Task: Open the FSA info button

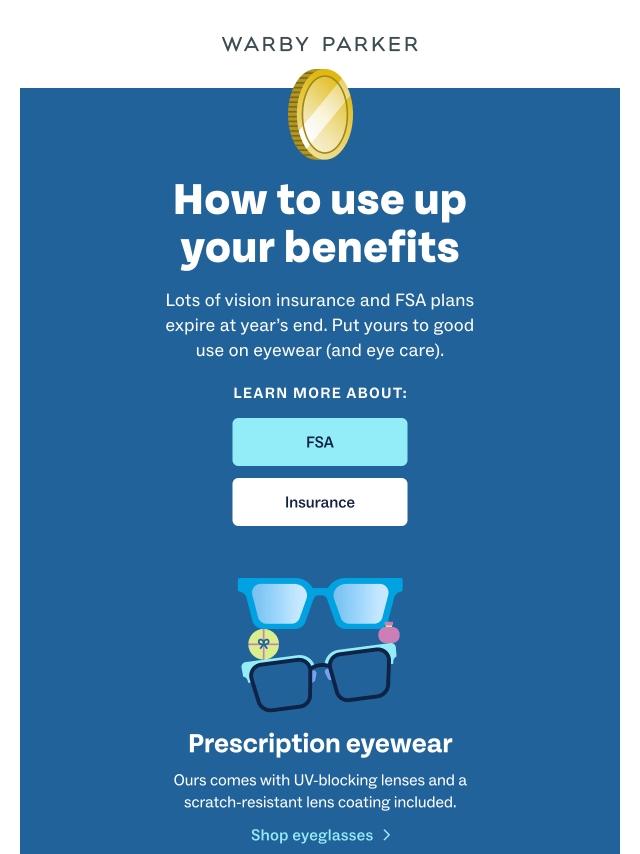Action: (320, 442)
